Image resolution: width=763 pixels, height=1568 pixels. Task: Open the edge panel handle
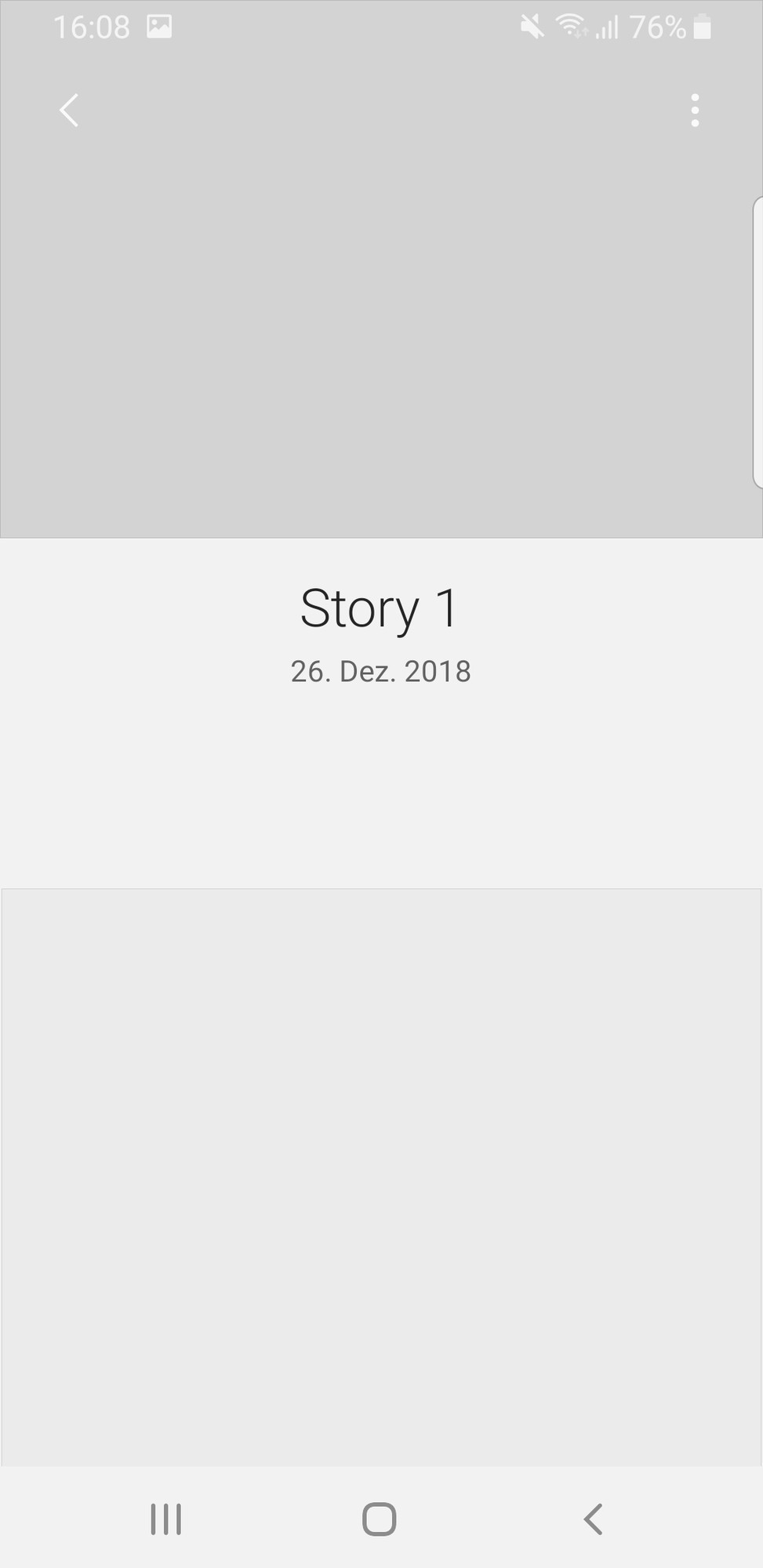[757, 343]
